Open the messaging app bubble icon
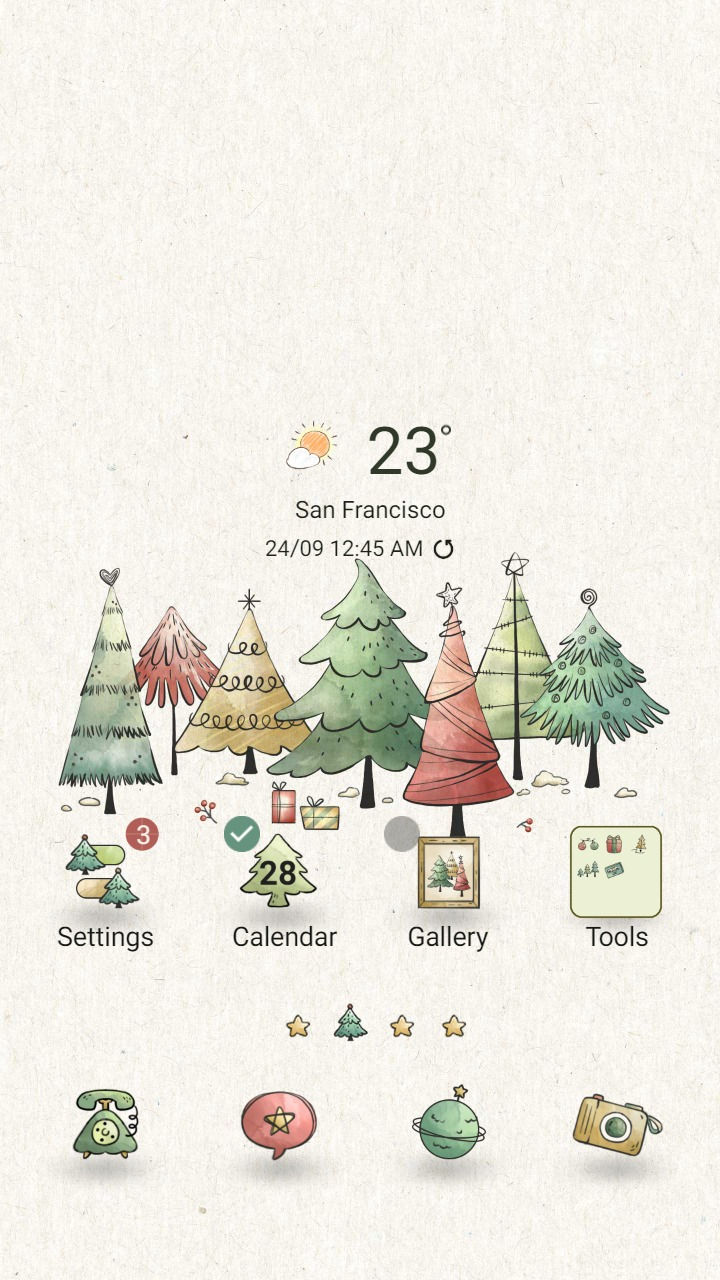This screenshot has height=1280, width=720. click(278, 1124)
